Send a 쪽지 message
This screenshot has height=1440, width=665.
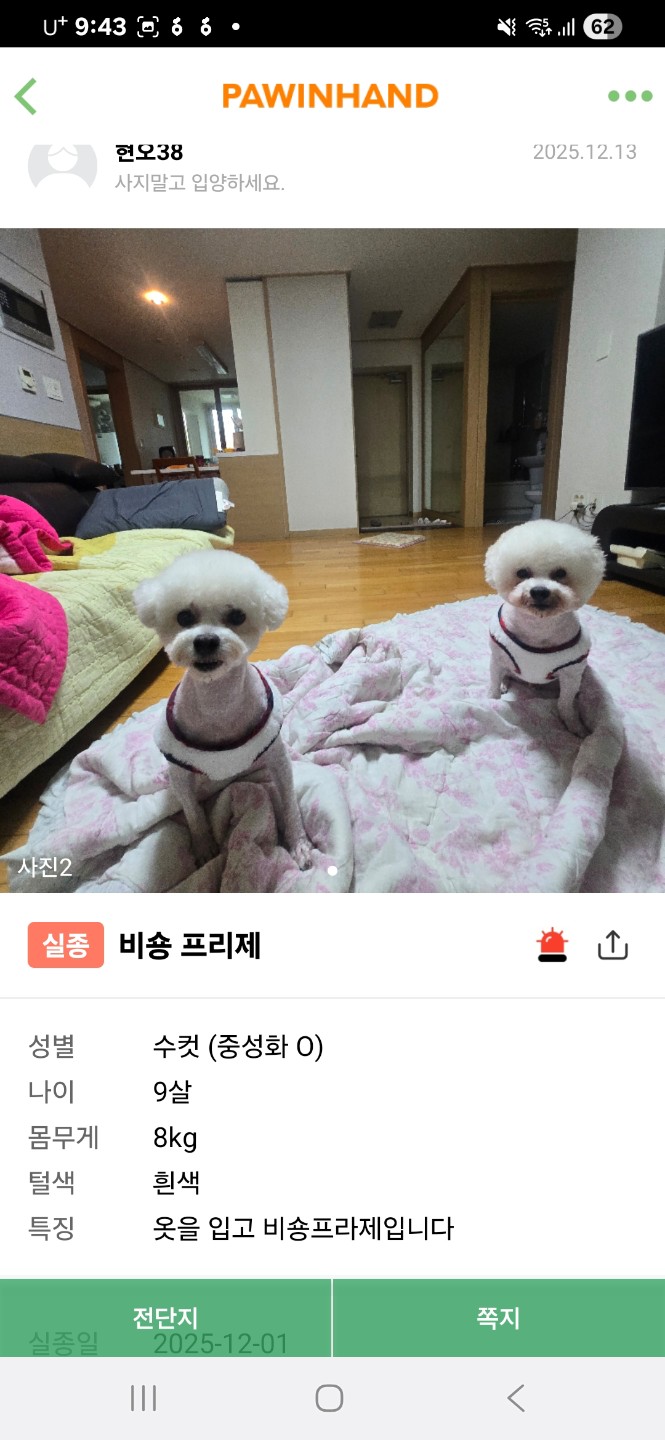click(x=499, y=1318)
